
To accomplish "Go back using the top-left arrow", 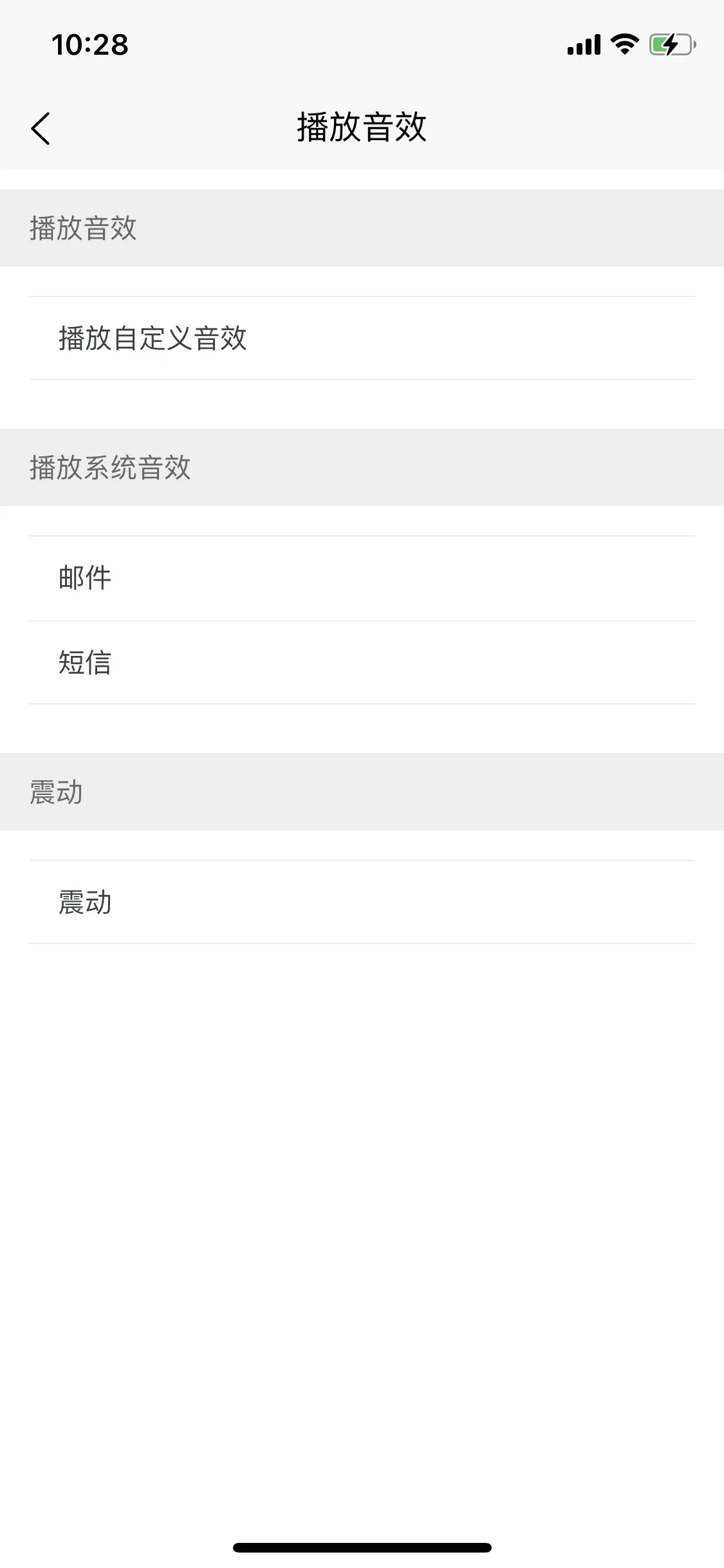I will pyautogui.click(x=40, y=128).
